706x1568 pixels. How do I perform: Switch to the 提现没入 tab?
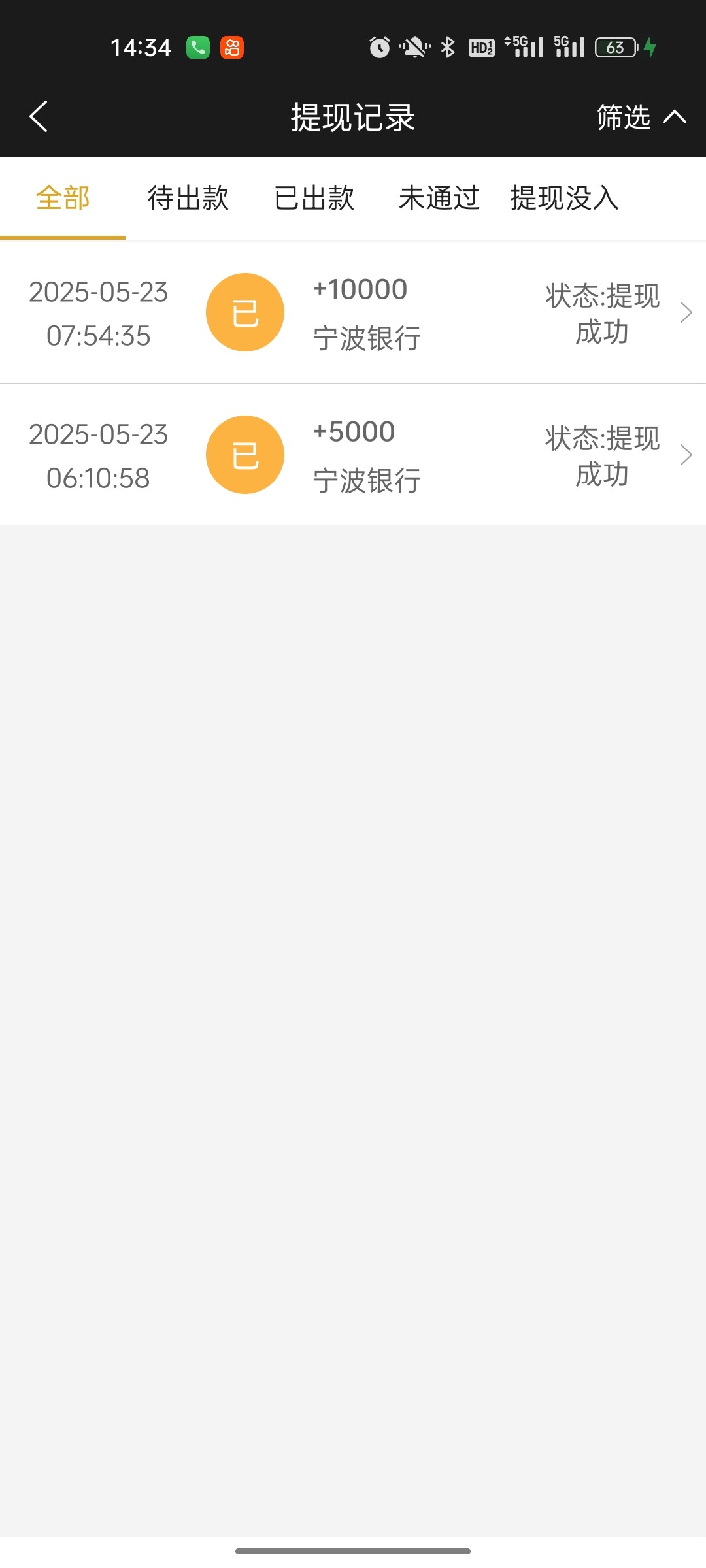coord(565,198)
